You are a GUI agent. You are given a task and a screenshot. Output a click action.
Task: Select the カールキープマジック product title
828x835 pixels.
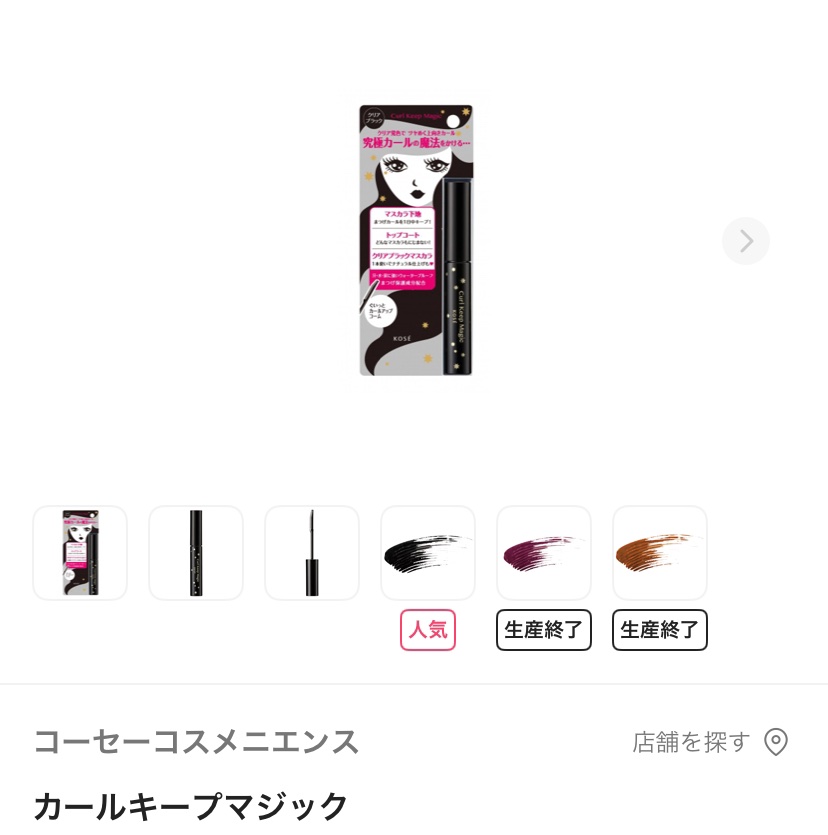[x=190, y=807]
